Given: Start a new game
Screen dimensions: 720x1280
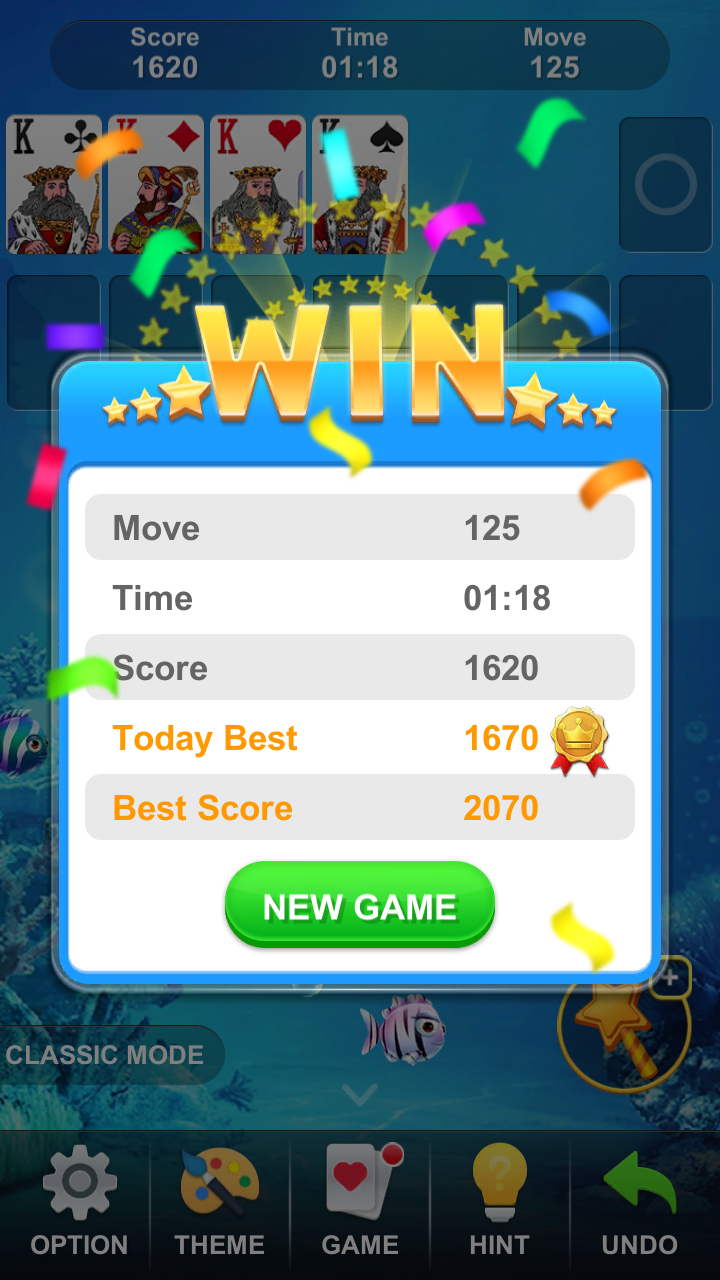Looking at the screenshot, I should (x=360, y=906).
